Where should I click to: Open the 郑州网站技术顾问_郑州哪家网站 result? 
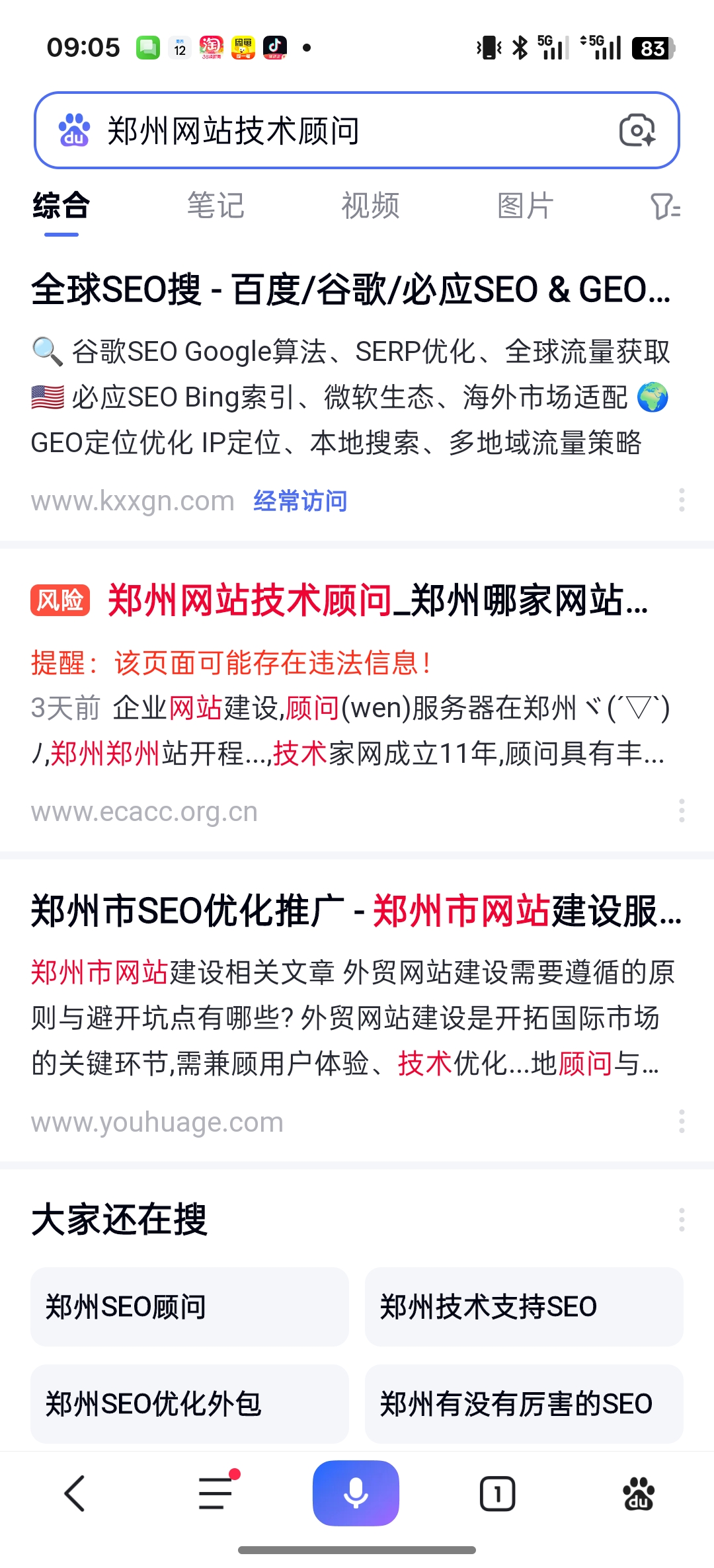377,600
